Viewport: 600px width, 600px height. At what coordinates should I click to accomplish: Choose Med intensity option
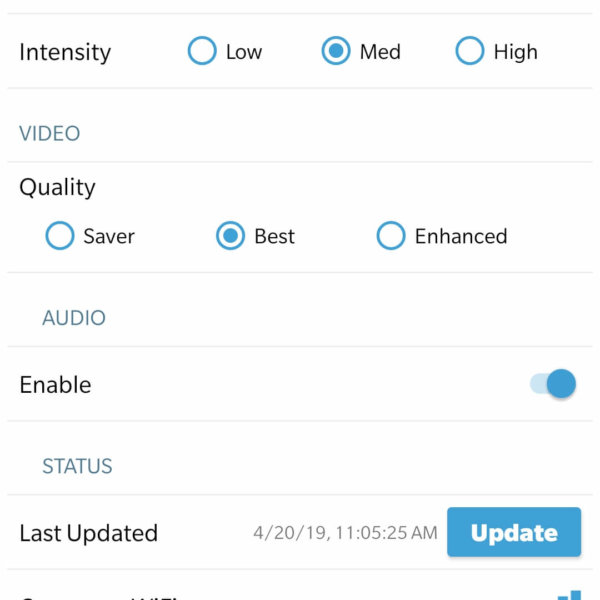click(336, 51)
